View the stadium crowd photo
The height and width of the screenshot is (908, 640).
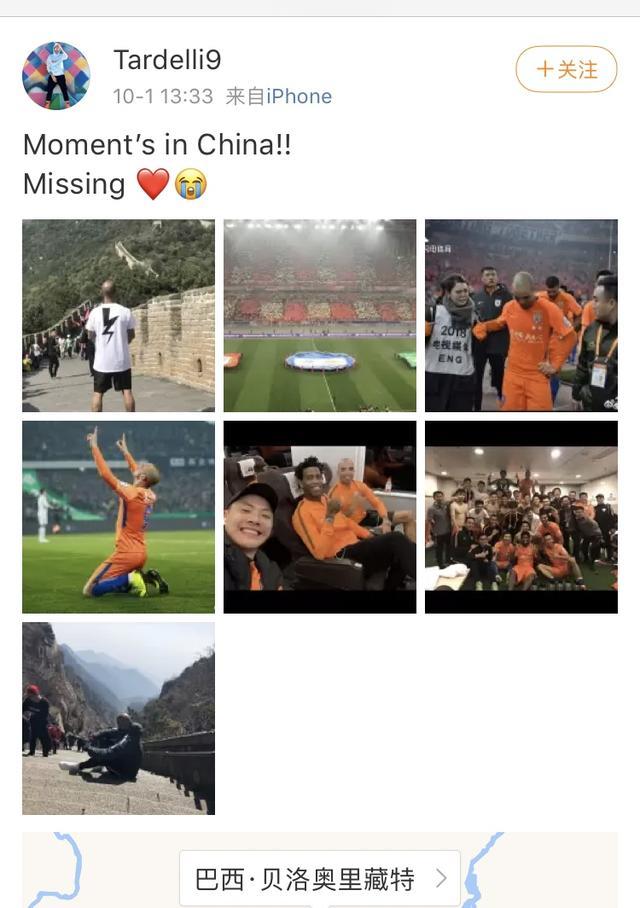(320, 316)
